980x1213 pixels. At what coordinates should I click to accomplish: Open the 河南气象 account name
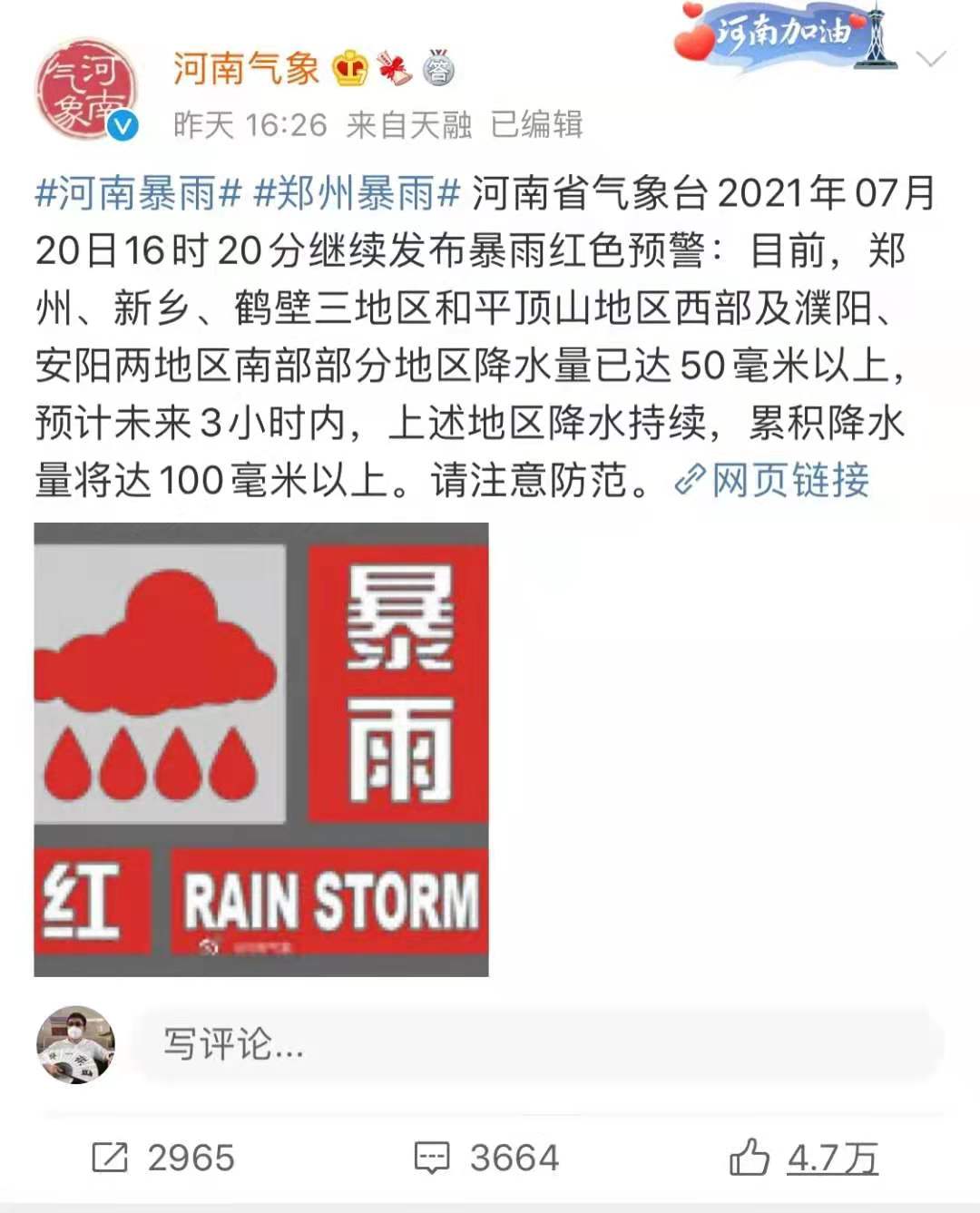(246, 67)
